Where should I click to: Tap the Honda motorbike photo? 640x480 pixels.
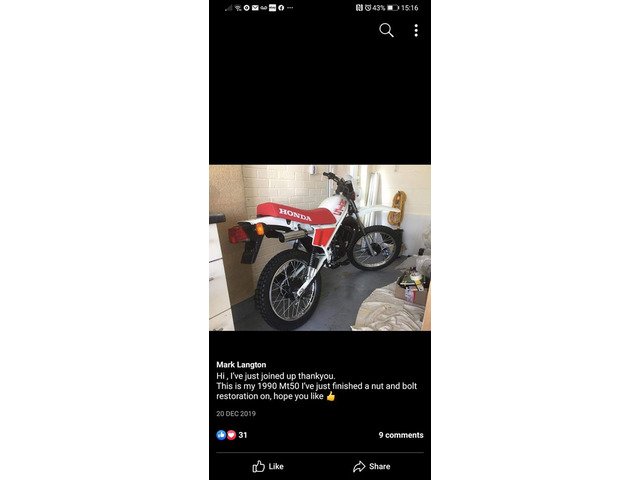tap(320, 247)
